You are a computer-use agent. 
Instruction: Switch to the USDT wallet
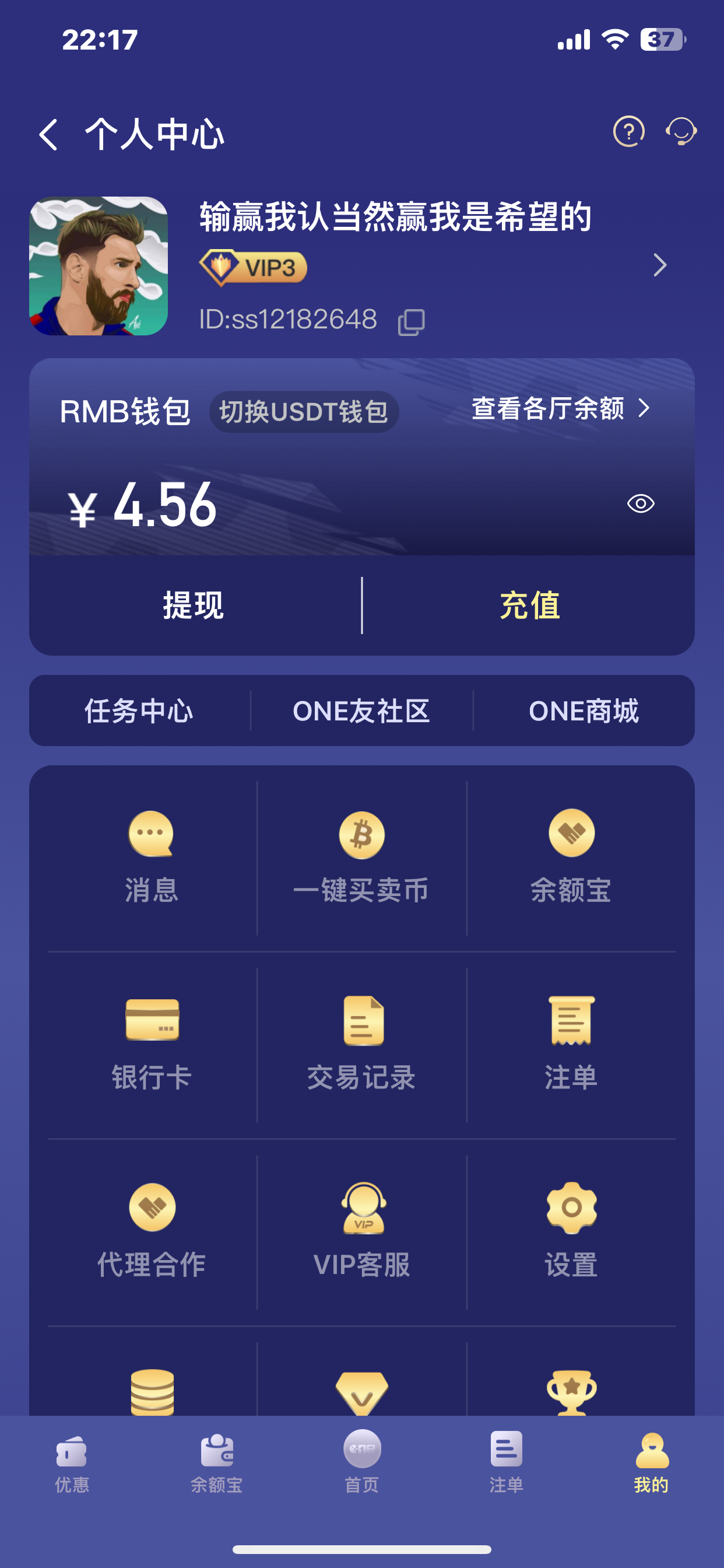click(304, 412)
